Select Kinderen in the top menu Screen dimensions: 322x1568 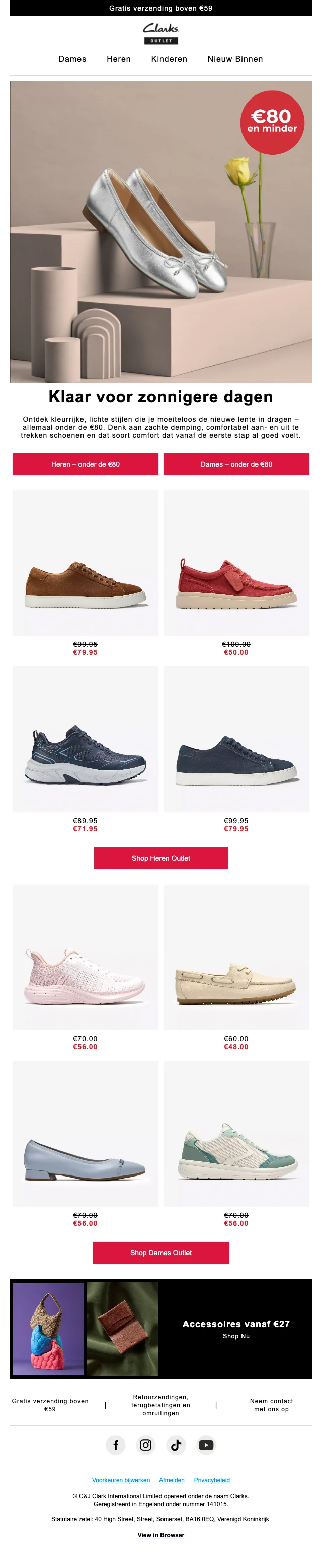pos(169,59)
